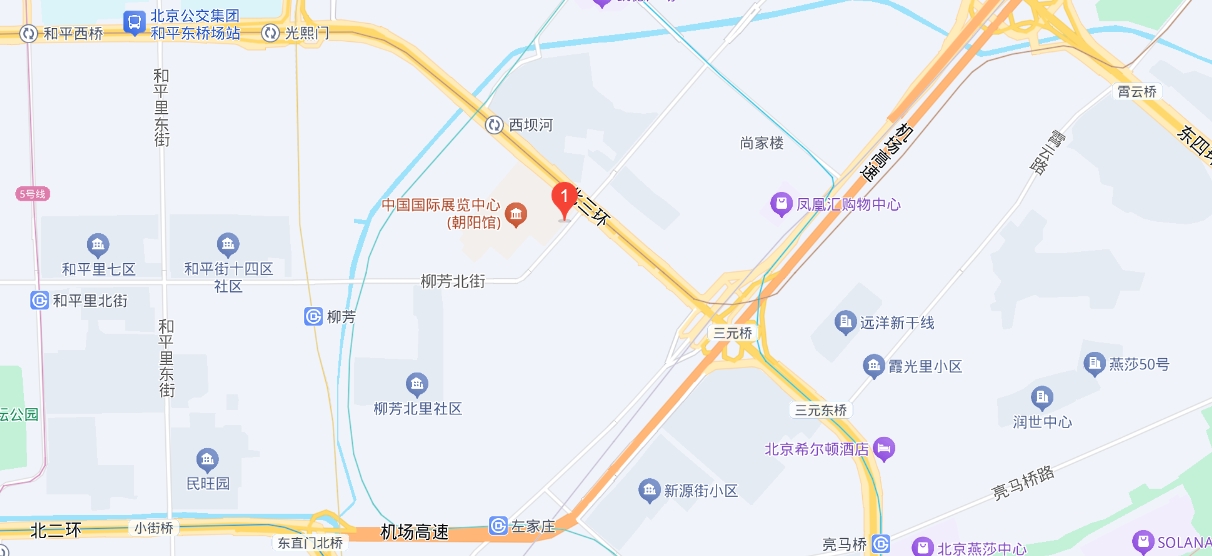This screenshot has height=556, width=1212.
Task: Tap the 和平里北街 subway station icon
Action: [x=40, y=300]
